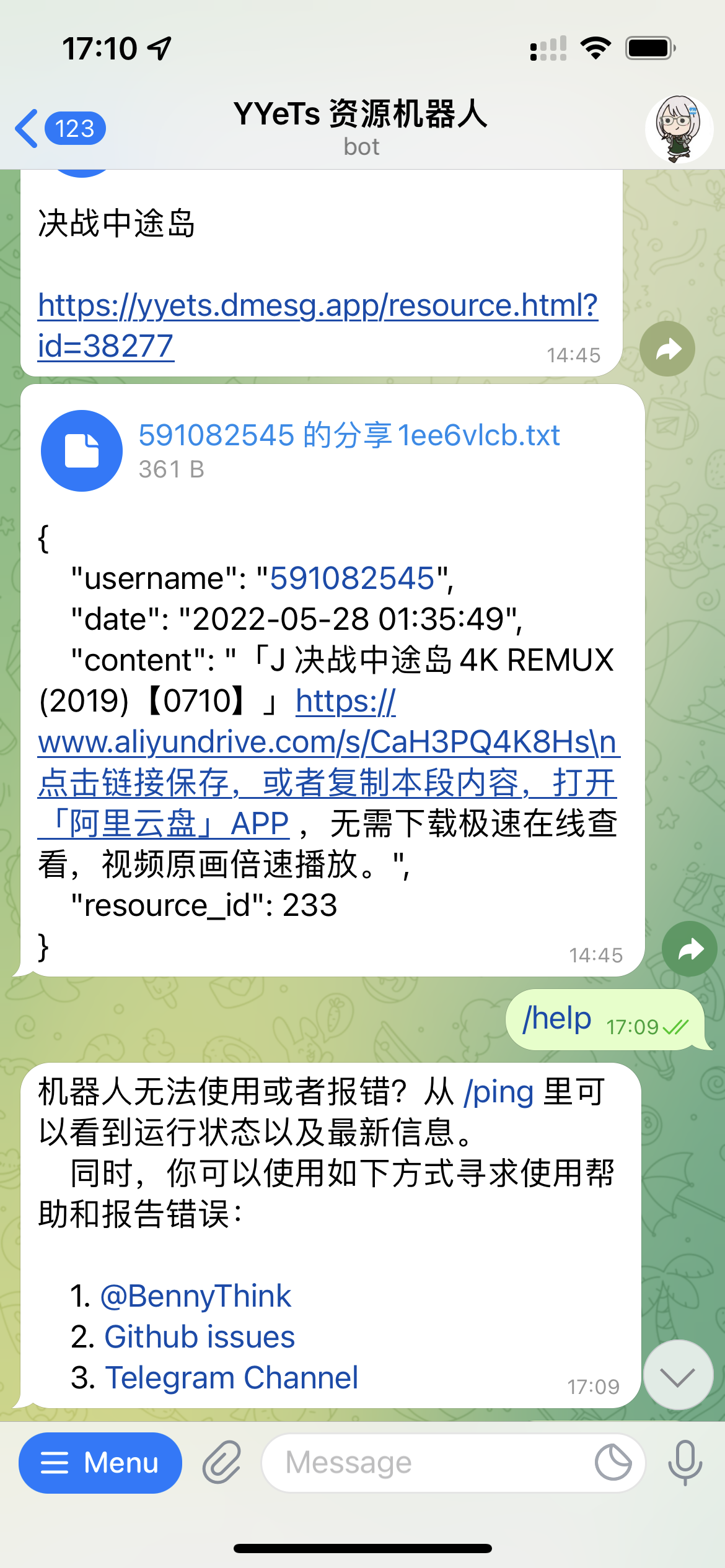Record a voice message with microphone
Screen dimensions: 725x1568
[685, 1463]
